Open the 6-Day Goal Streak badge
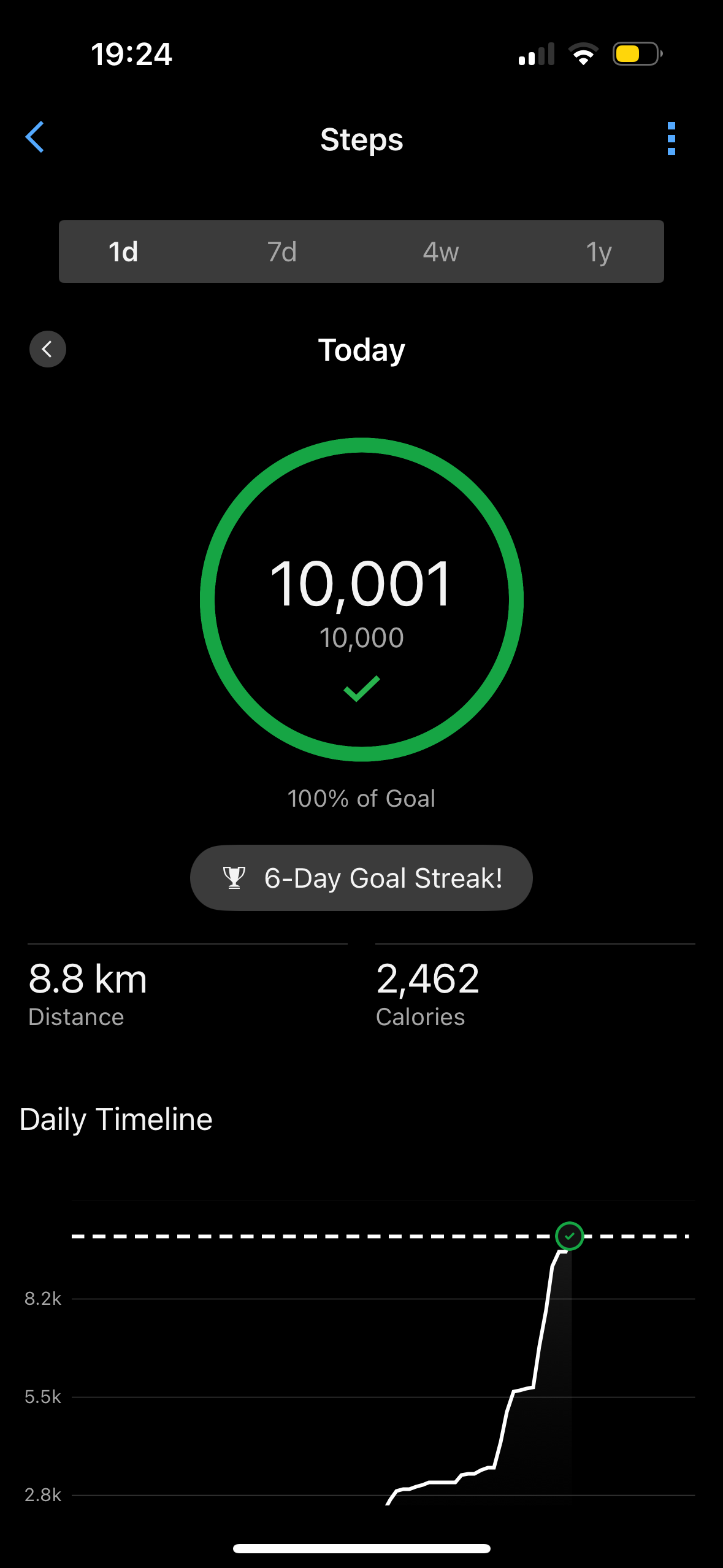The image size is (723, 1568). (x=361, y=878)
